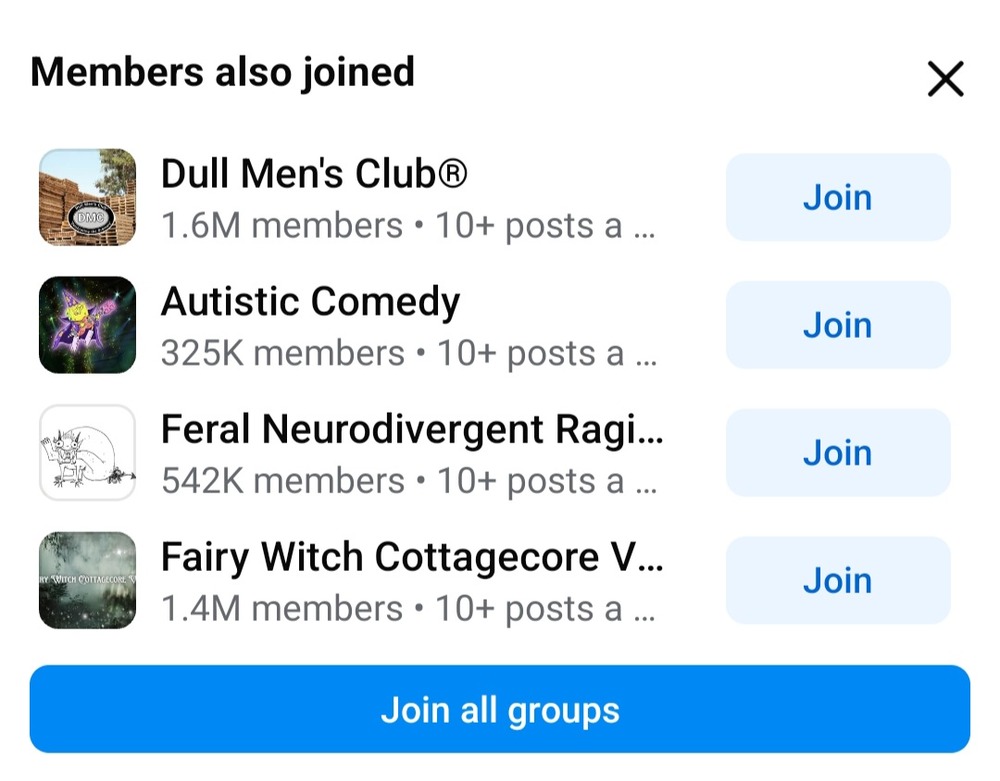Open the Autistic Comedy group page
This screenshot has height=781, width=1000.
coord(310,302)
